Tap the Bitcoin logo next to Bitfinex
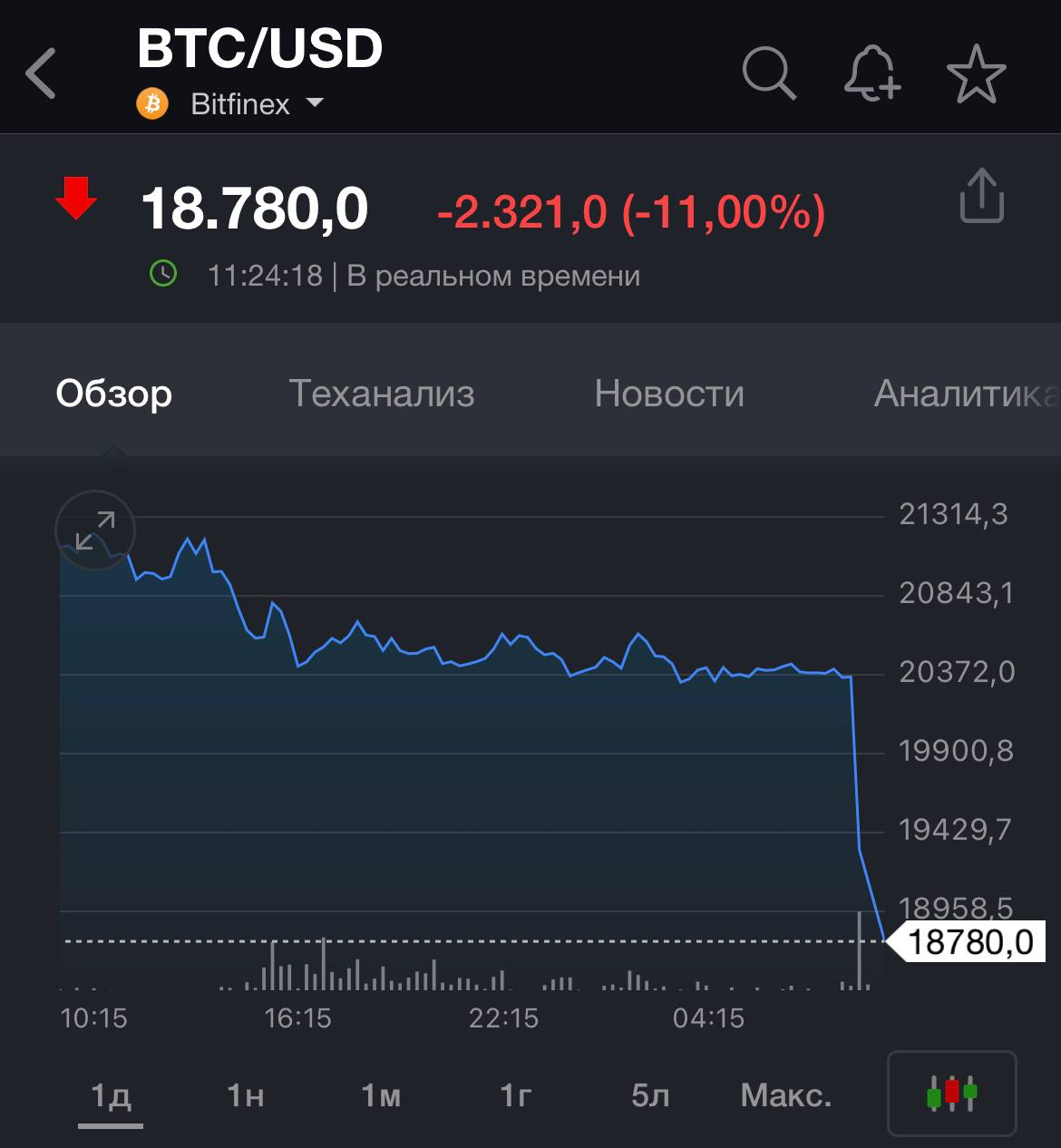The image size is (1061, 1148). (153, 104)
